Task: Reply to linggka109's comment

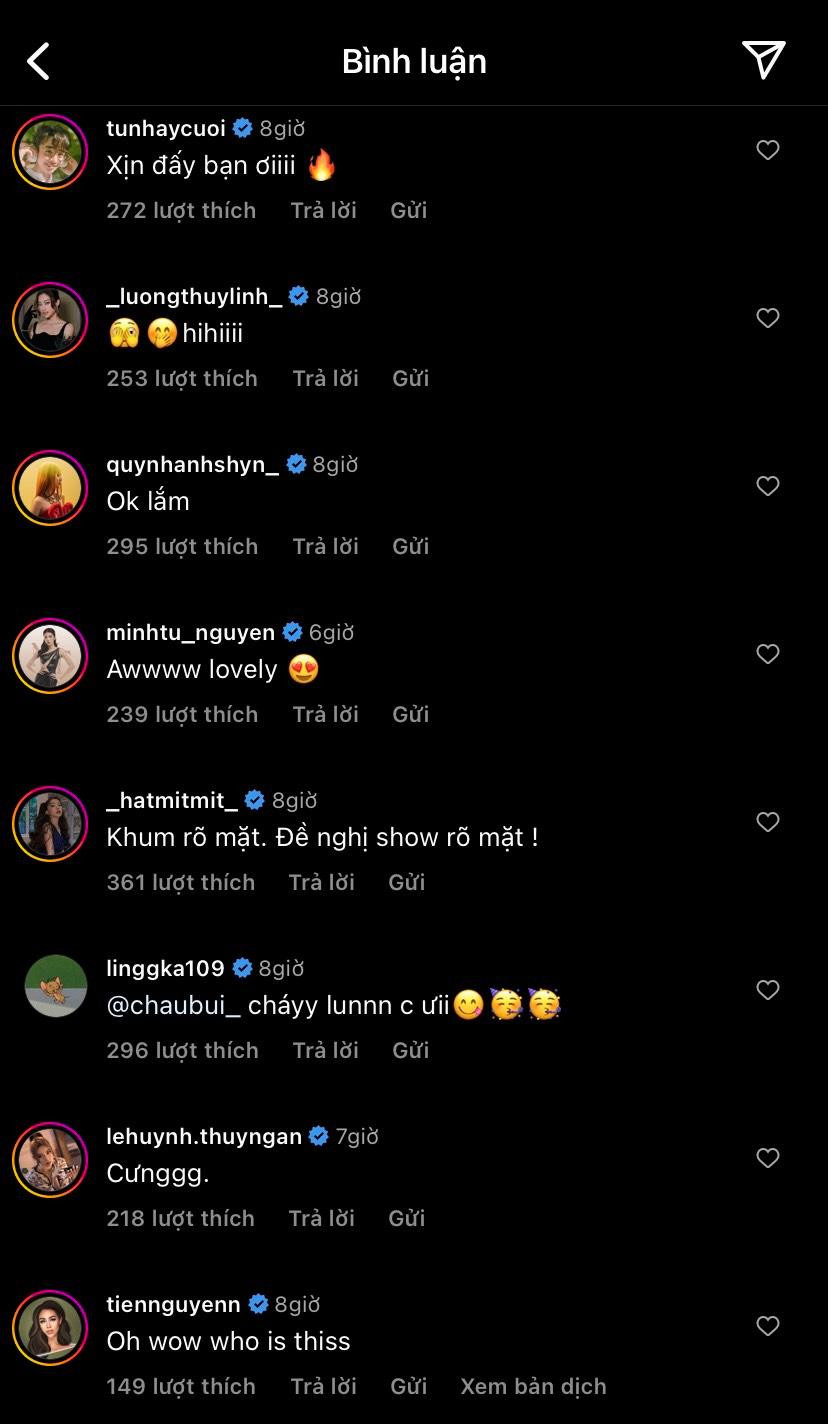Action: coord(325,1050)
